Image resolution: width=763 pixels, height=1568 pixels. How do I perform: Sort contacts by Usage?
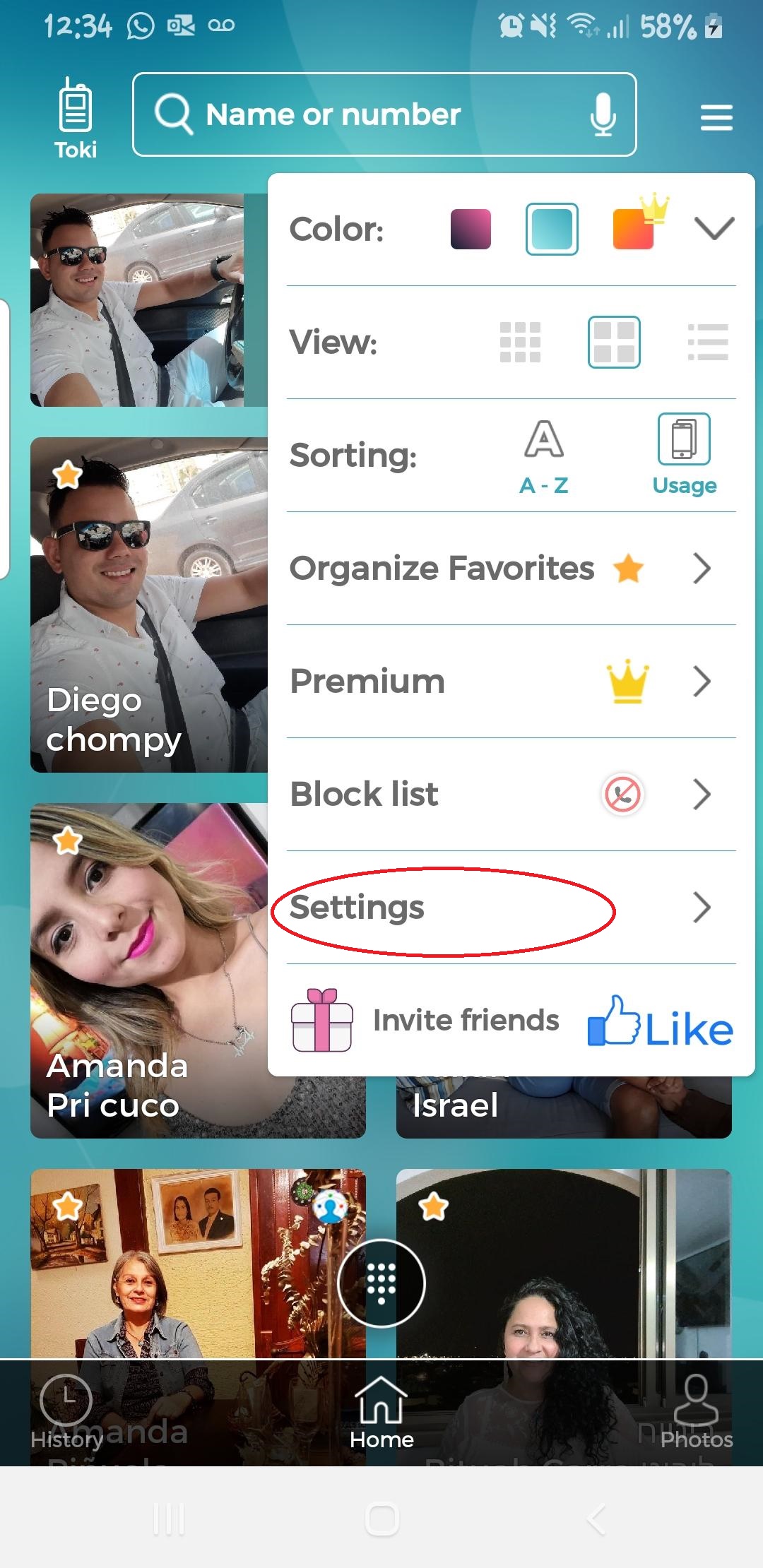coord(684,456)
